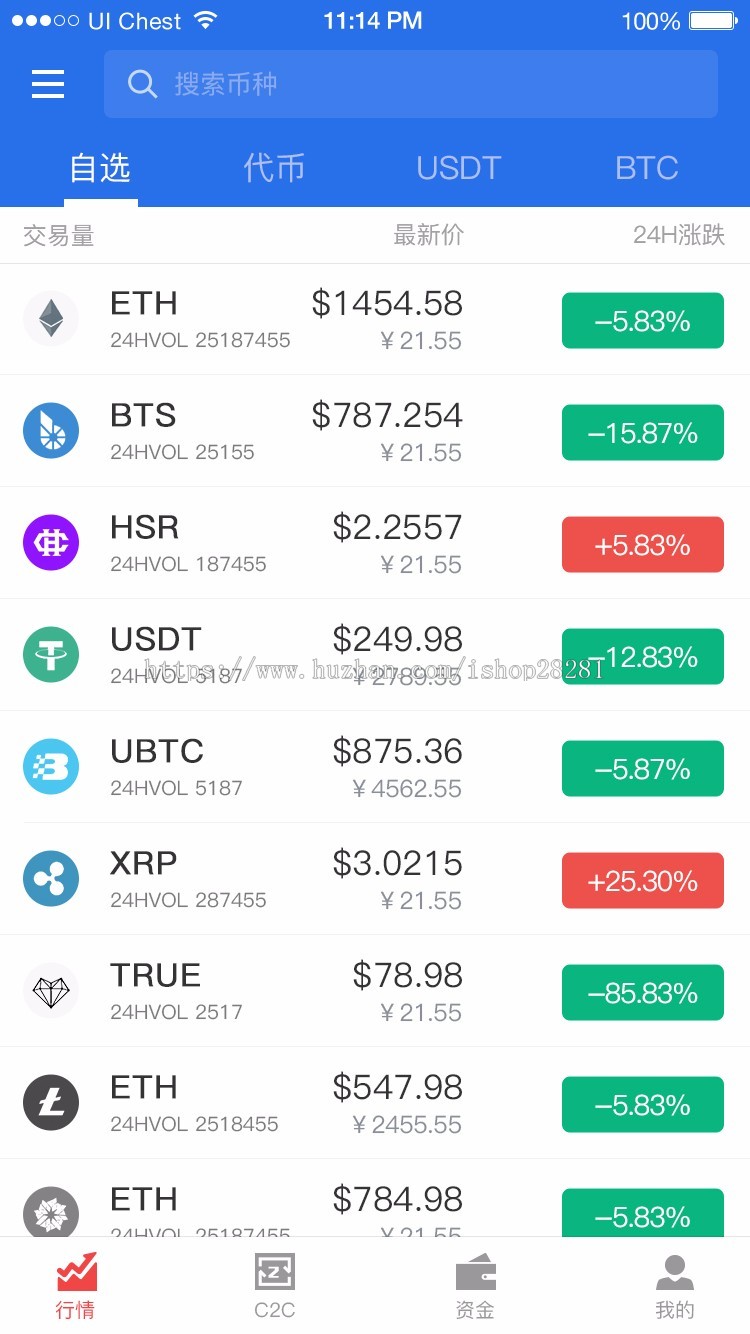The height and width of the screenshot is (1334, 750).
Task: Open the BTS coin row
Action: coord(375,431)
